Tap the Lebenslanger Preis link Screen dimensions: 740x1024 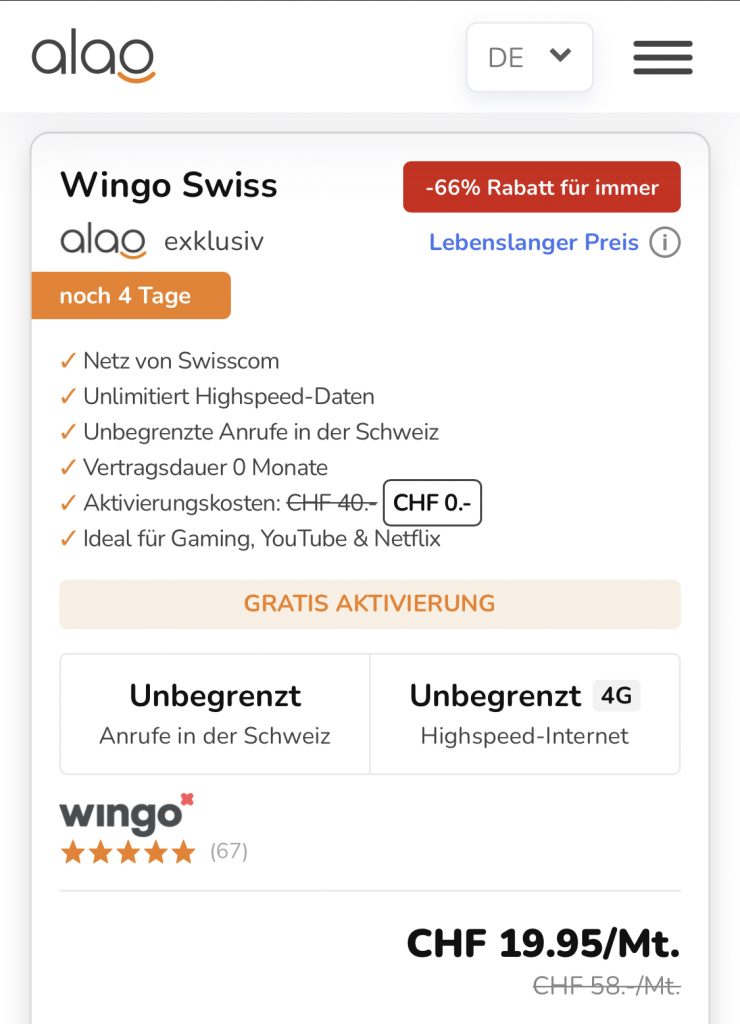(533, 243)
